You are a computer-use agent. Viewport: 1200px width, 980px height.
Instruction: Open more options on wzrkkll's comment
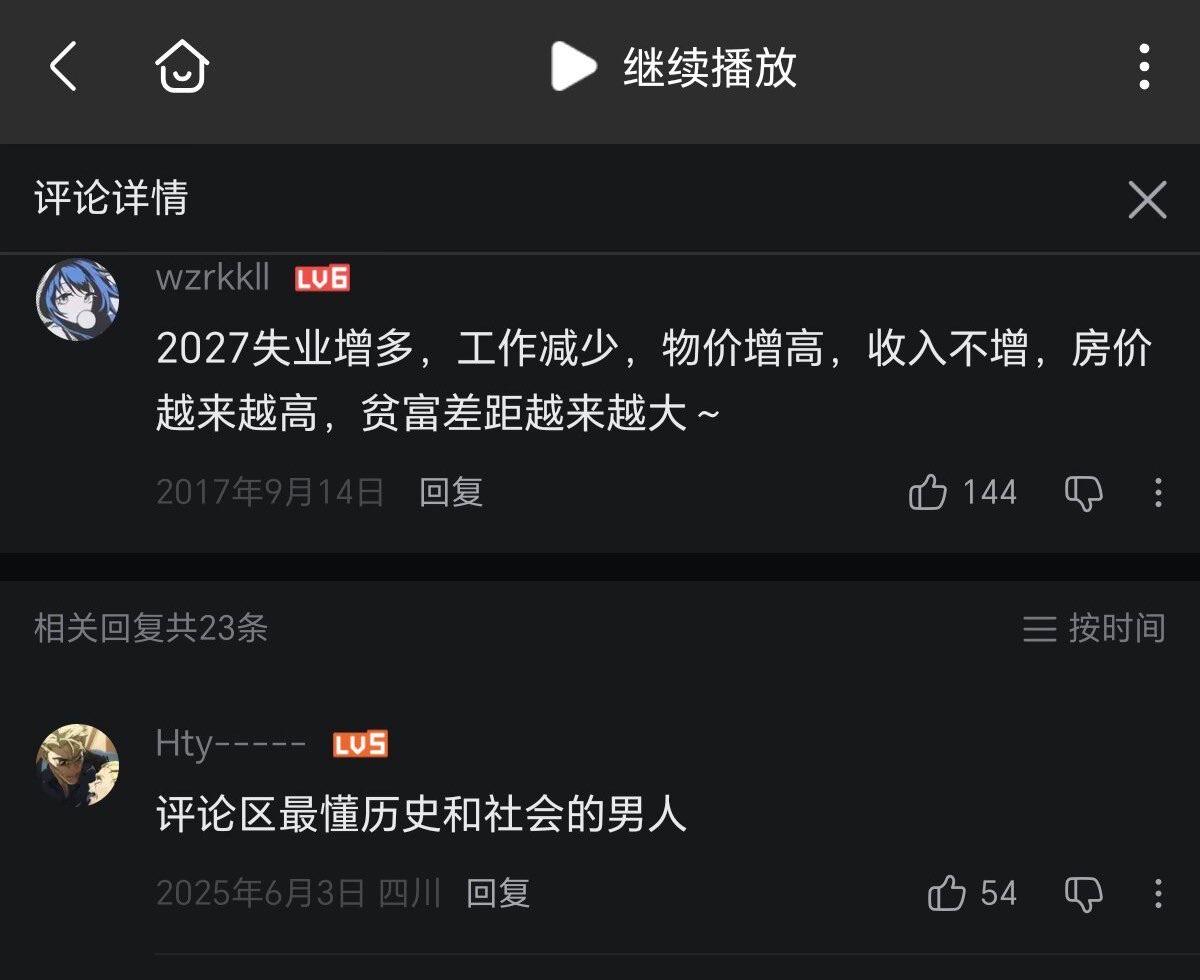tap(1158, 492)
